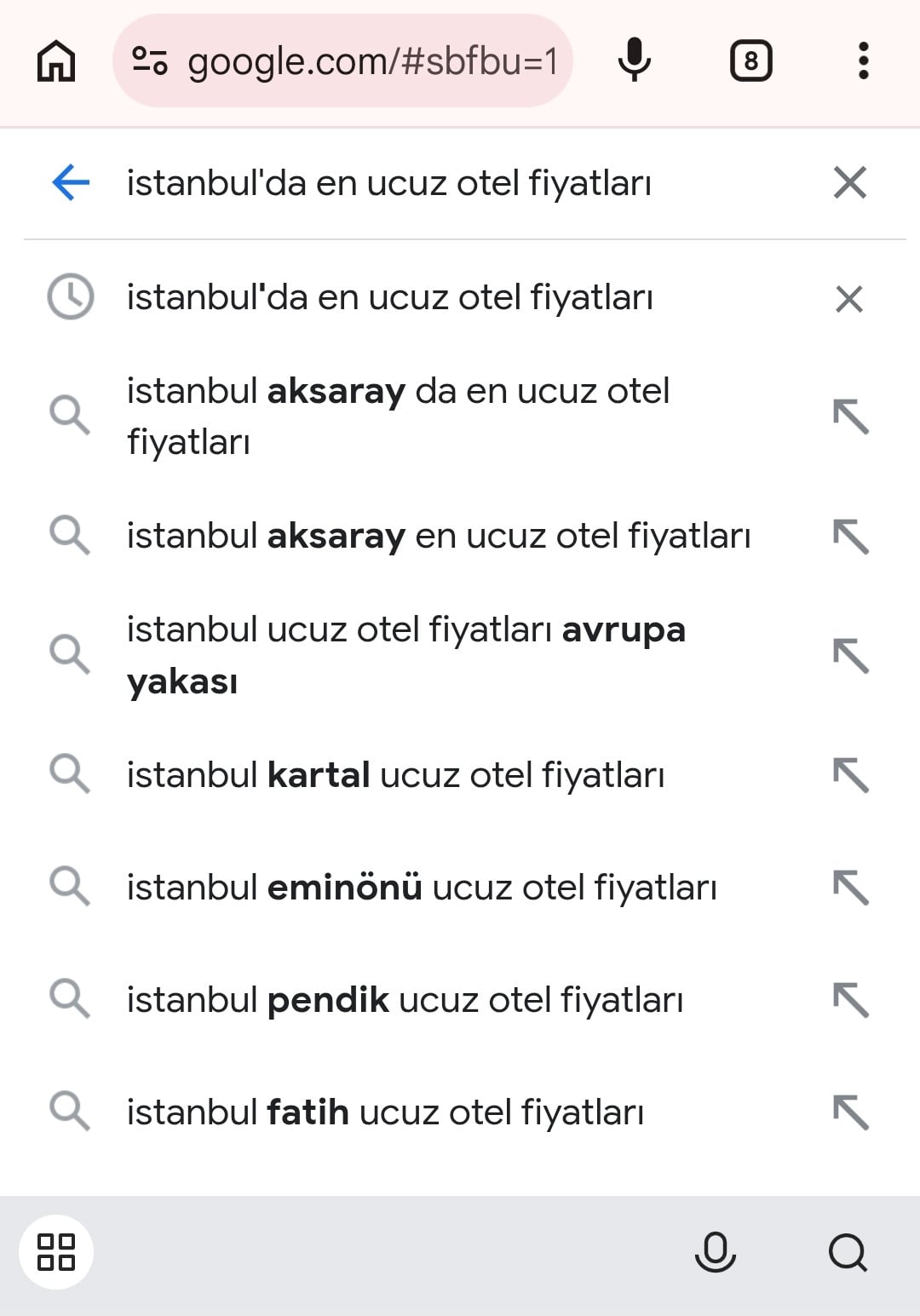Insert the eminönü suggestion into the search box

point(850,888)
